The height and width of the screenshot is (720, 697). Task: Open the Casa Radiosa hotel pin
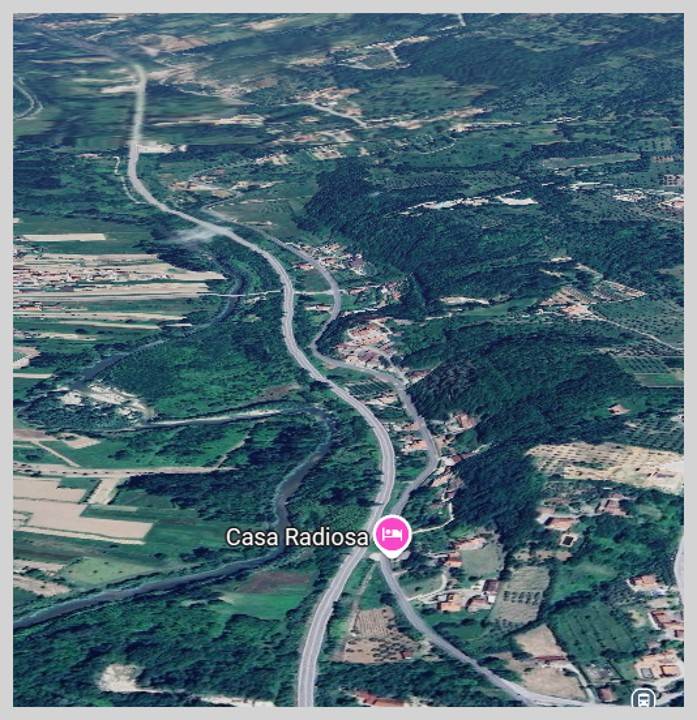click(392, 536)
